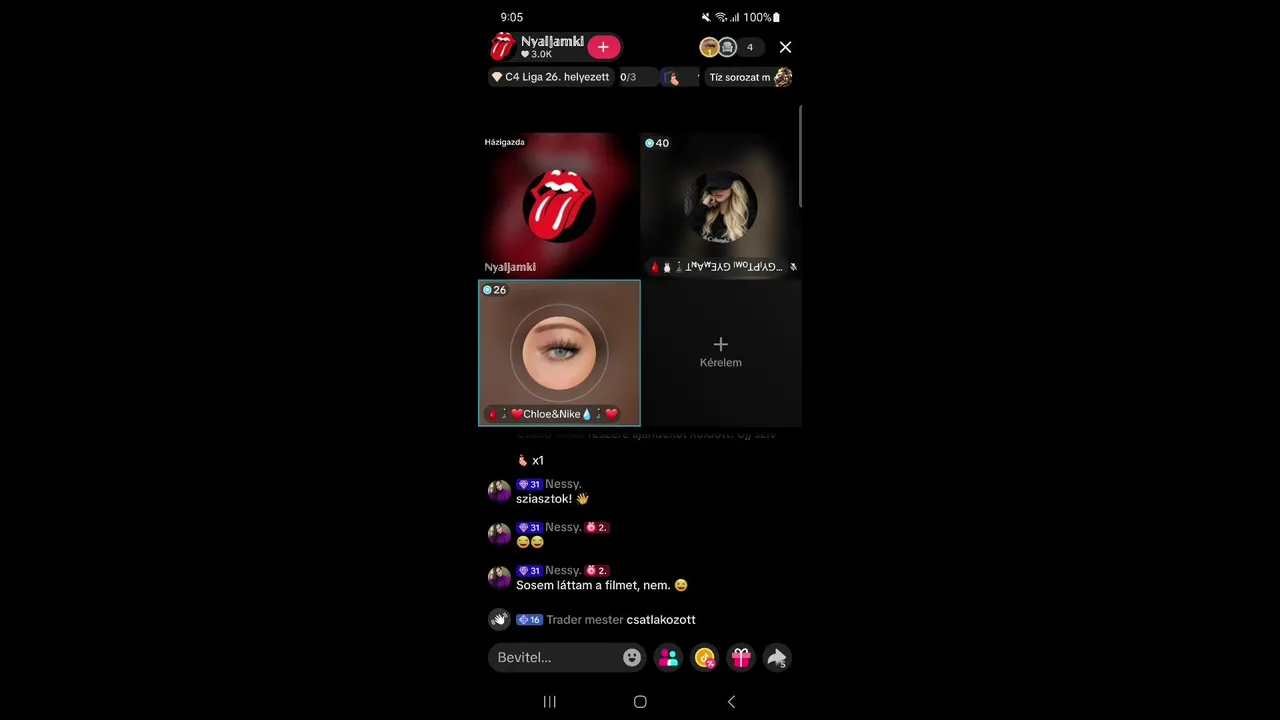Viewport: 1280px width, 720px height.
Task: Open the blonde guest's seat tile
Action: (720, 205)
